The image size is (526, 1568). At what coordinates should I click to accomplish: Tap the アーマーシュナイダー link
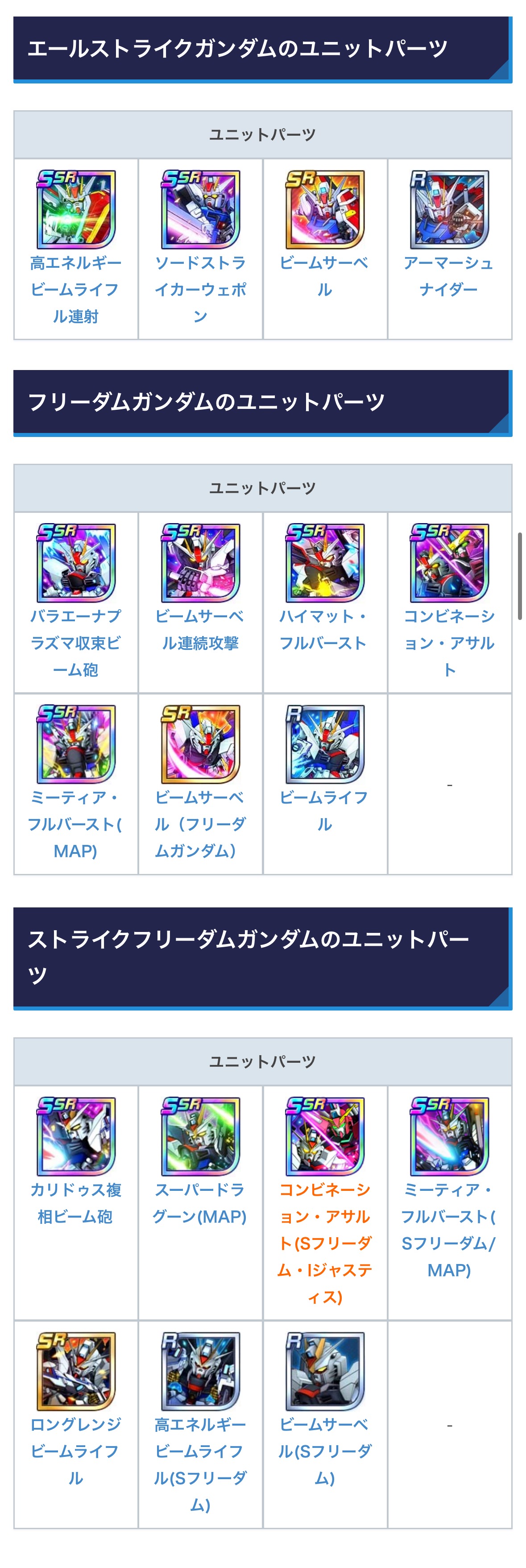coord(449,276)
